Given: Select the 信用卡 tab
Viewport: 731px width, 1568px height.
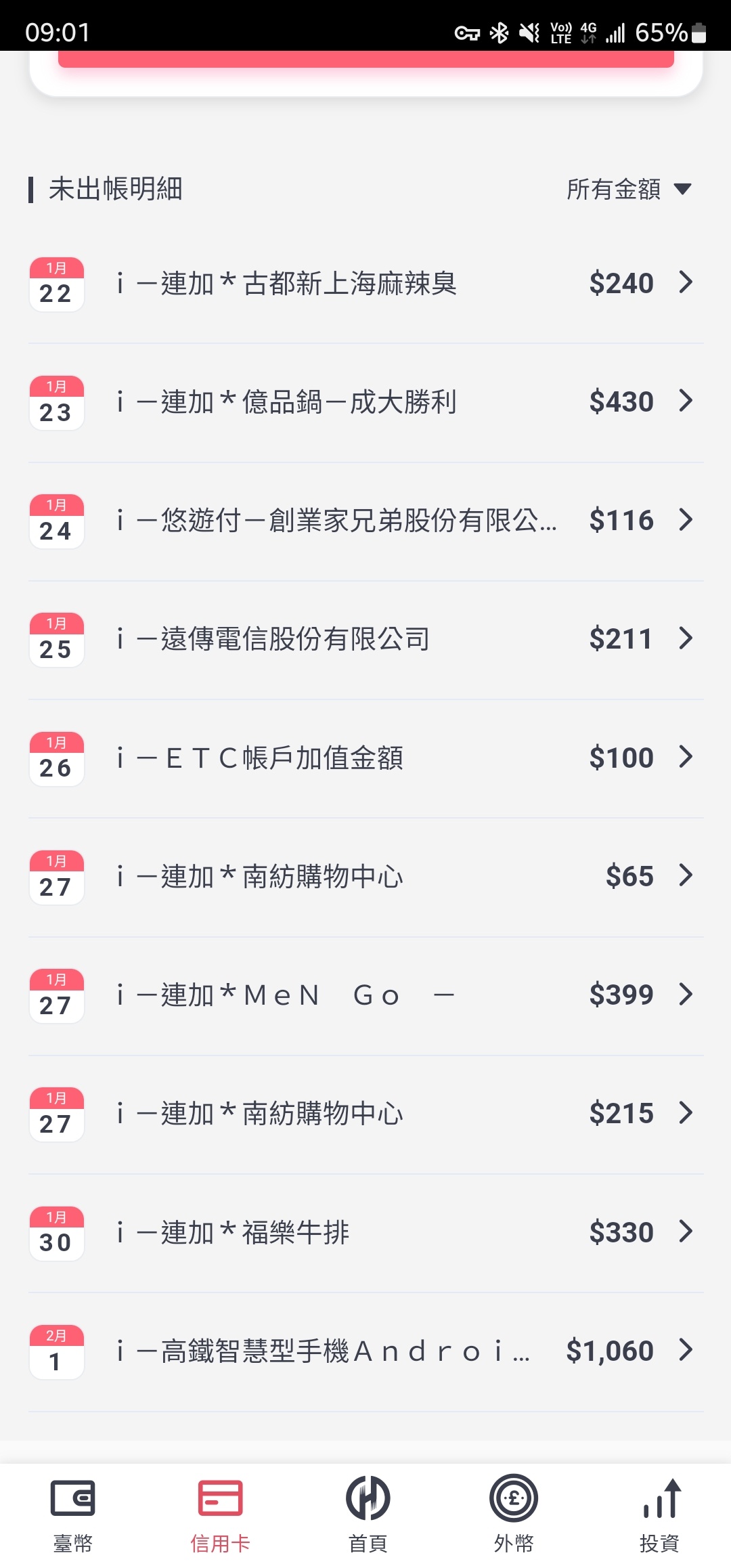Looking at the screenshot, I should tap(220, 1515).
